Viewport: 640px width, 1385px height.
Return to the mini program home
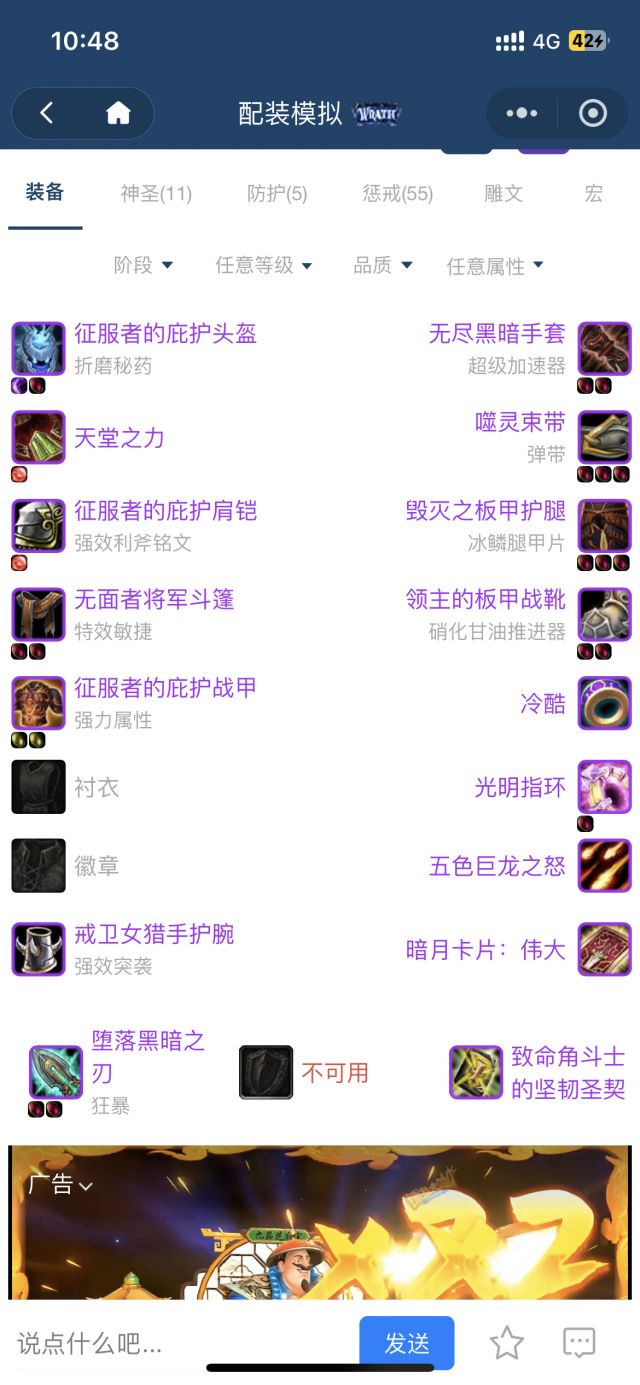118,113
